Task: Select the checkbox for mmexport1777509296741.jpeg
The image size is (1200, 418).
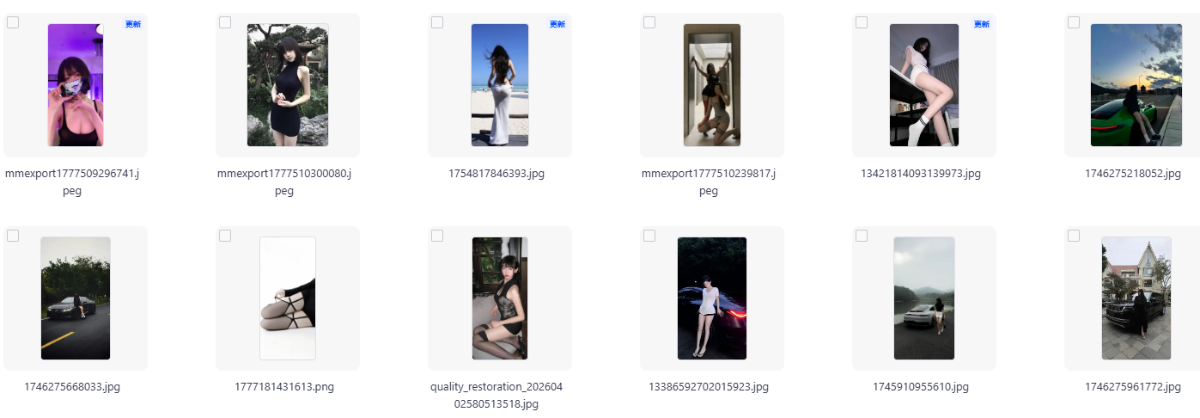Action: click(x=13, y=22)
